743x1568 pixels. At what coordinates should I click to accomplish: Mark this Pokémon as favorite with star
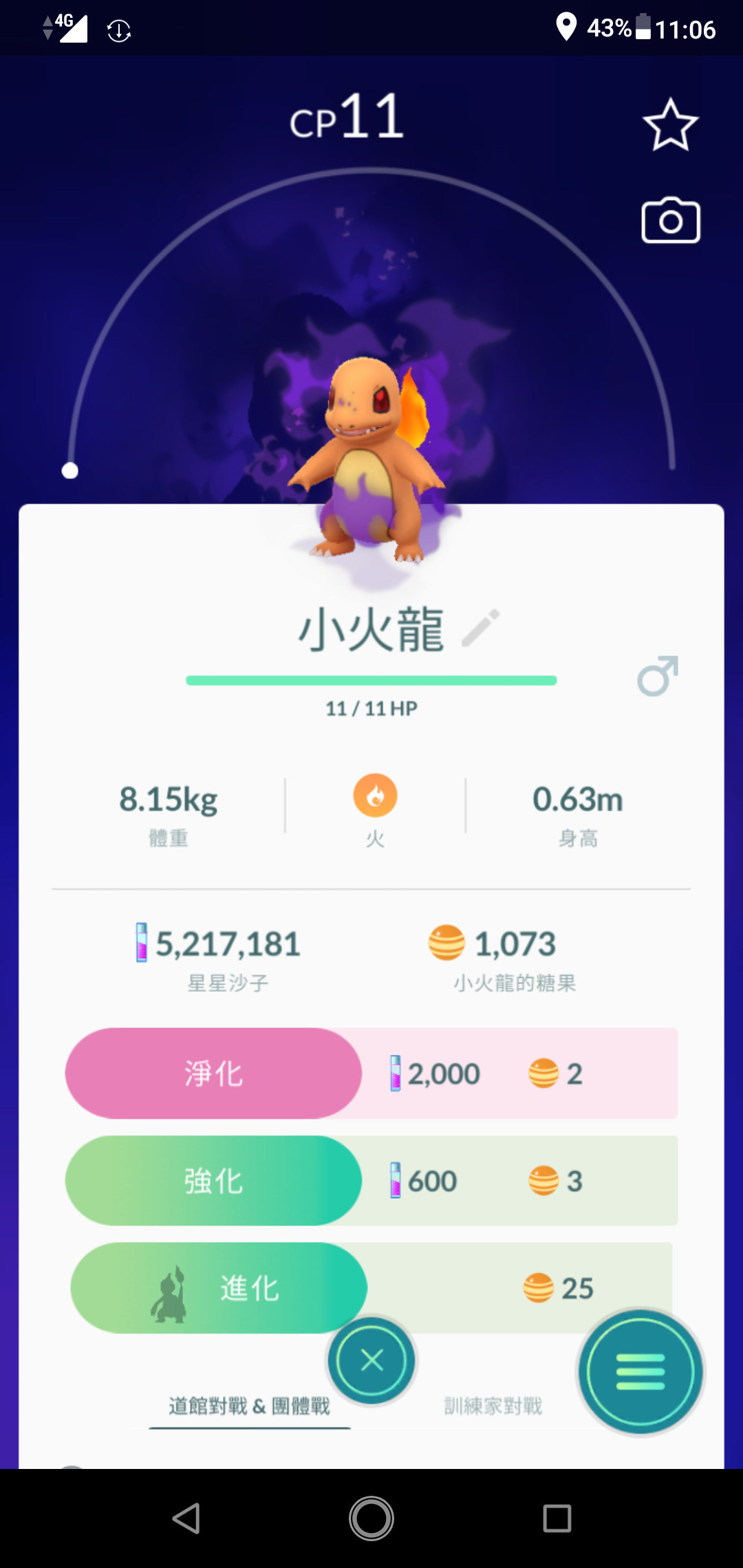coord(671,125)
